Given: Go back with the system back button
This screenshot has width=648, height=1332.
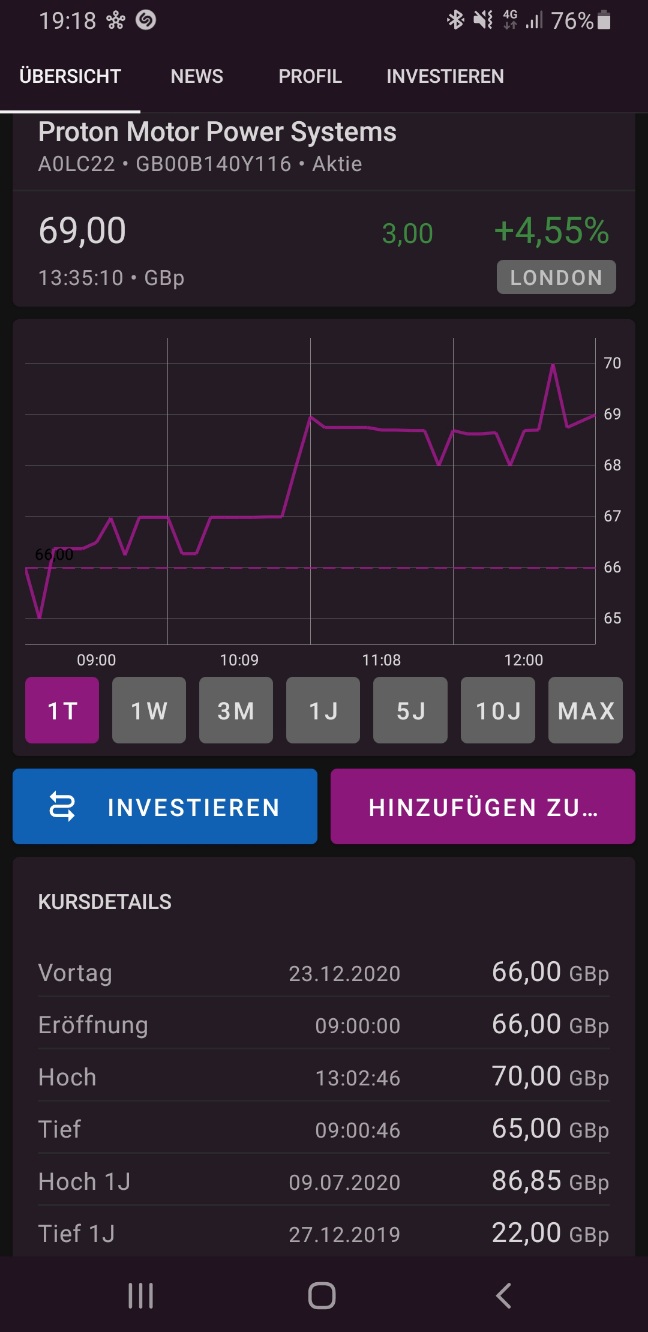Looking at the screenshot, I should (503, 1296).
